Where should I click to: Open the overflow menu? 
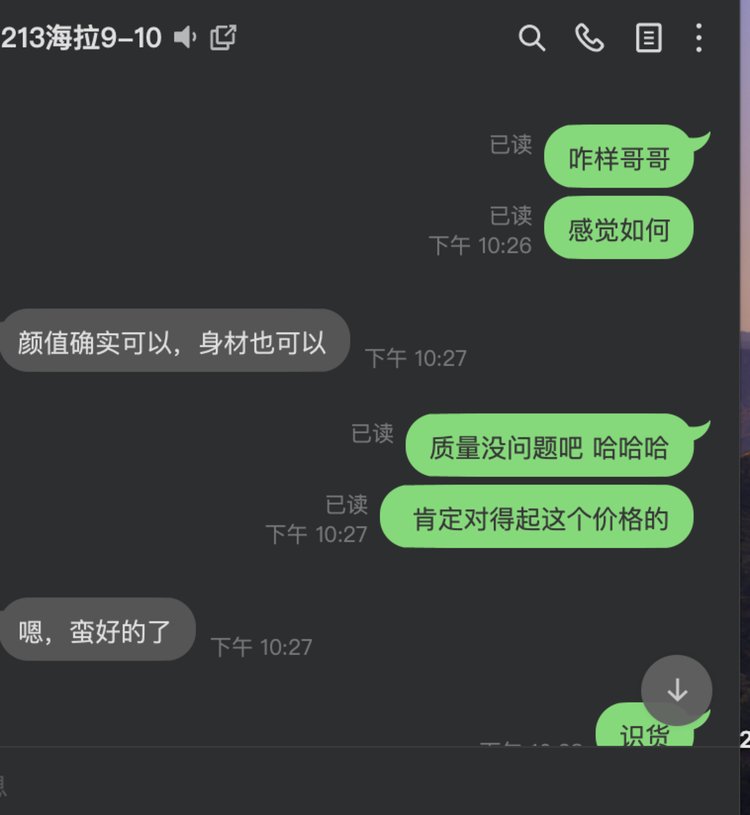click(x=699, y=39)
